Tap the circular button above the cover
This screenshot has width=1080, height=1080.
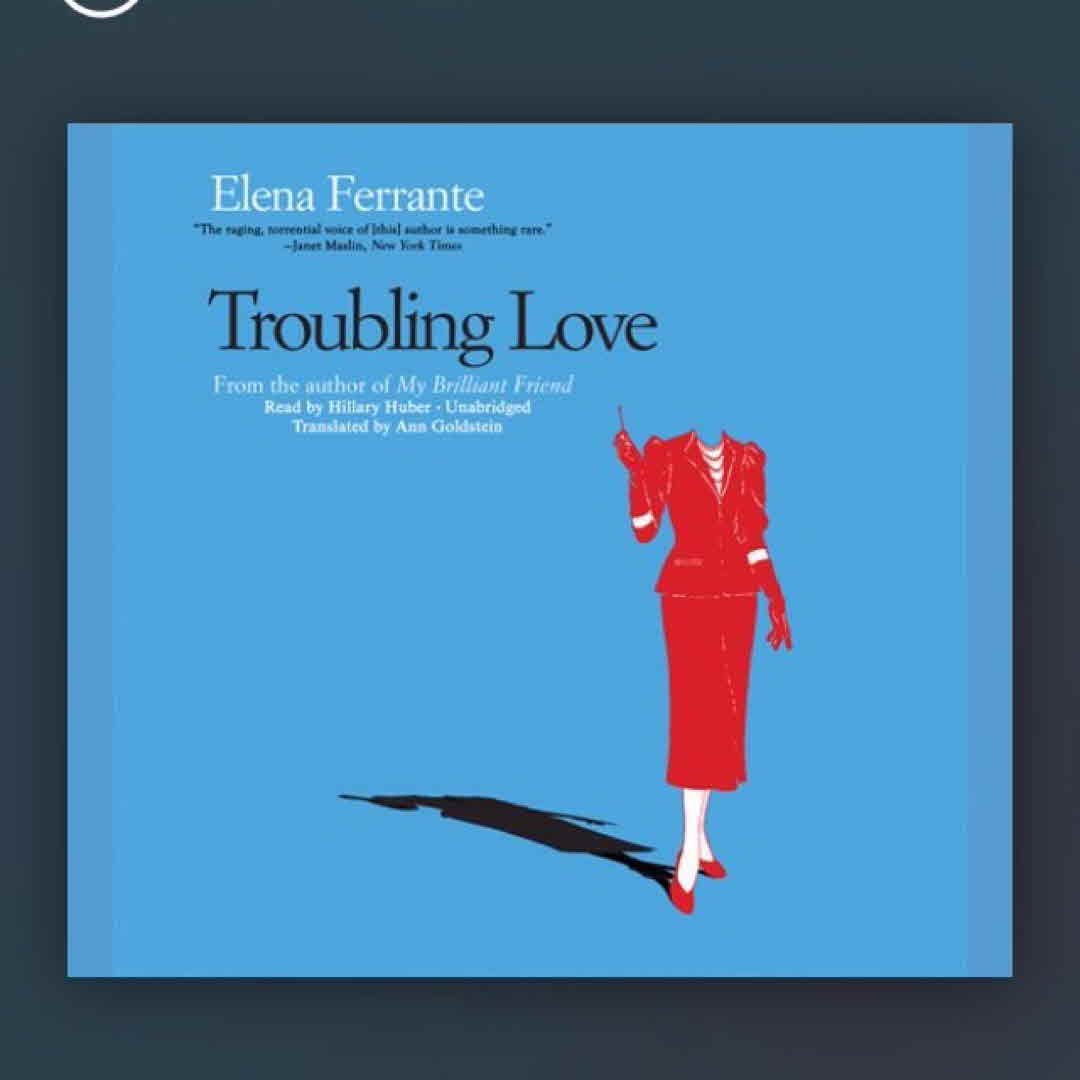(100, 4)
